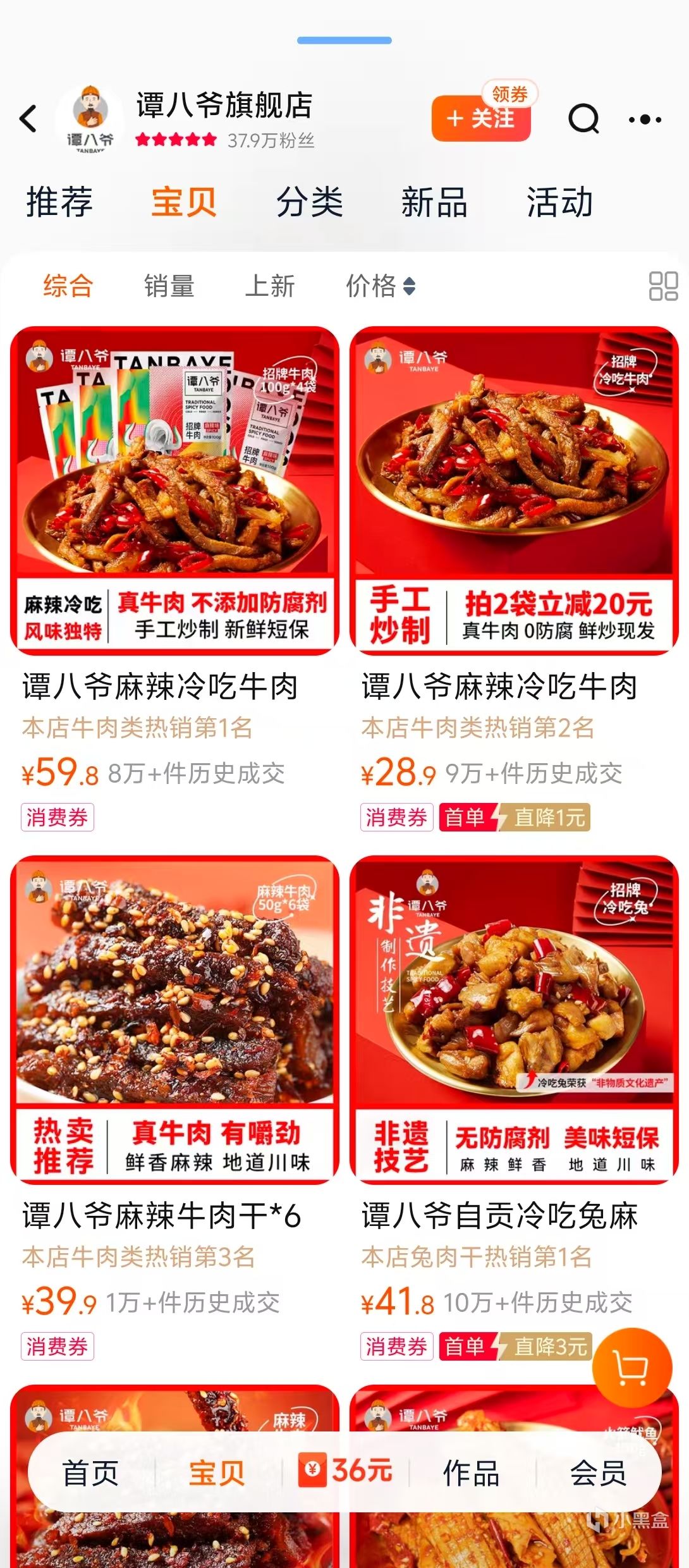689x1568 pixels.
Task: Claim the 36元 coupon in bottom bar
Action: (x=347, y=1471)
